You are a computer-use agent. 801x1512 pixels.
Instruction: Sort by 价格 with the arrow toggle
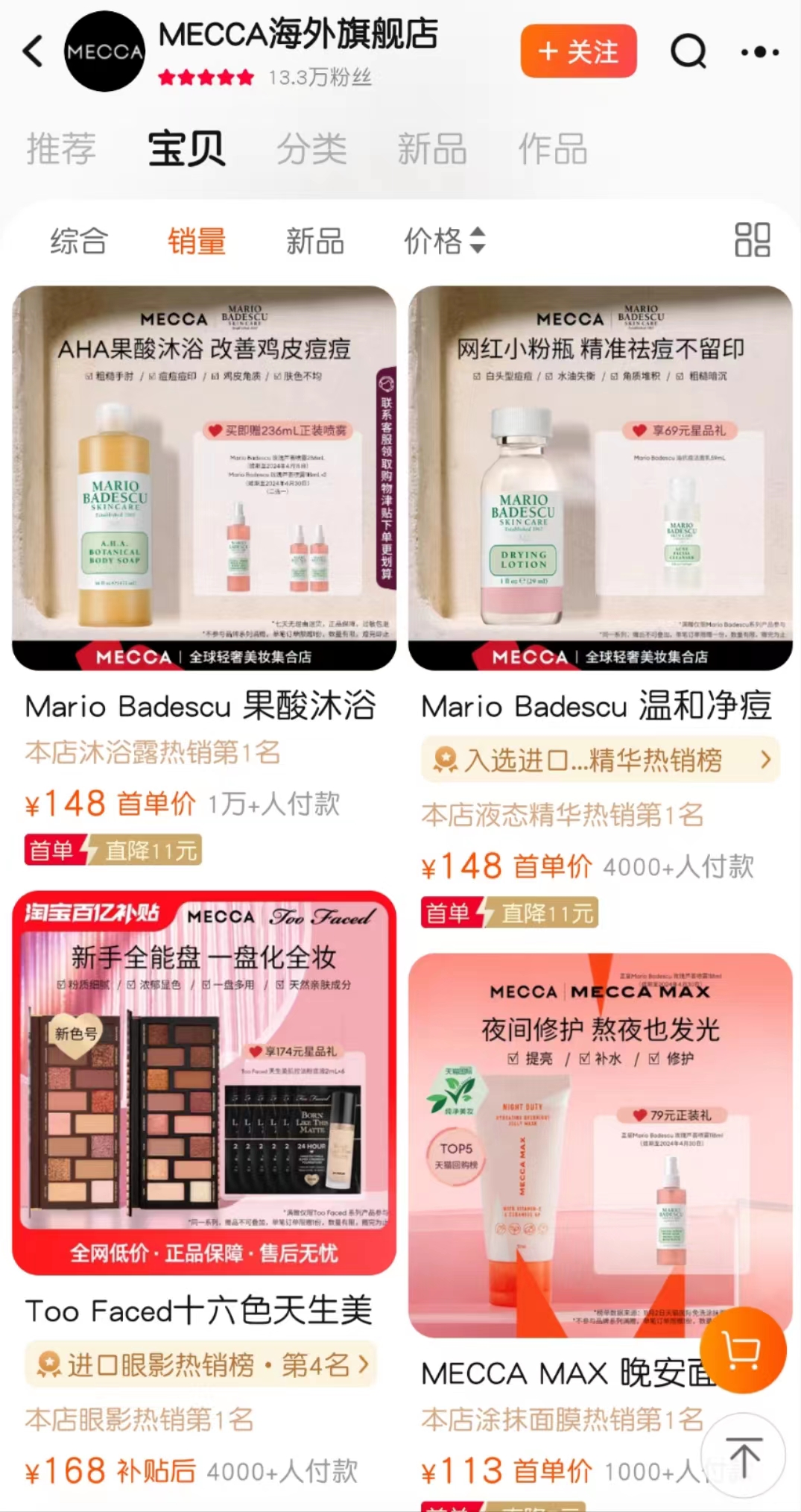(444, 241)
